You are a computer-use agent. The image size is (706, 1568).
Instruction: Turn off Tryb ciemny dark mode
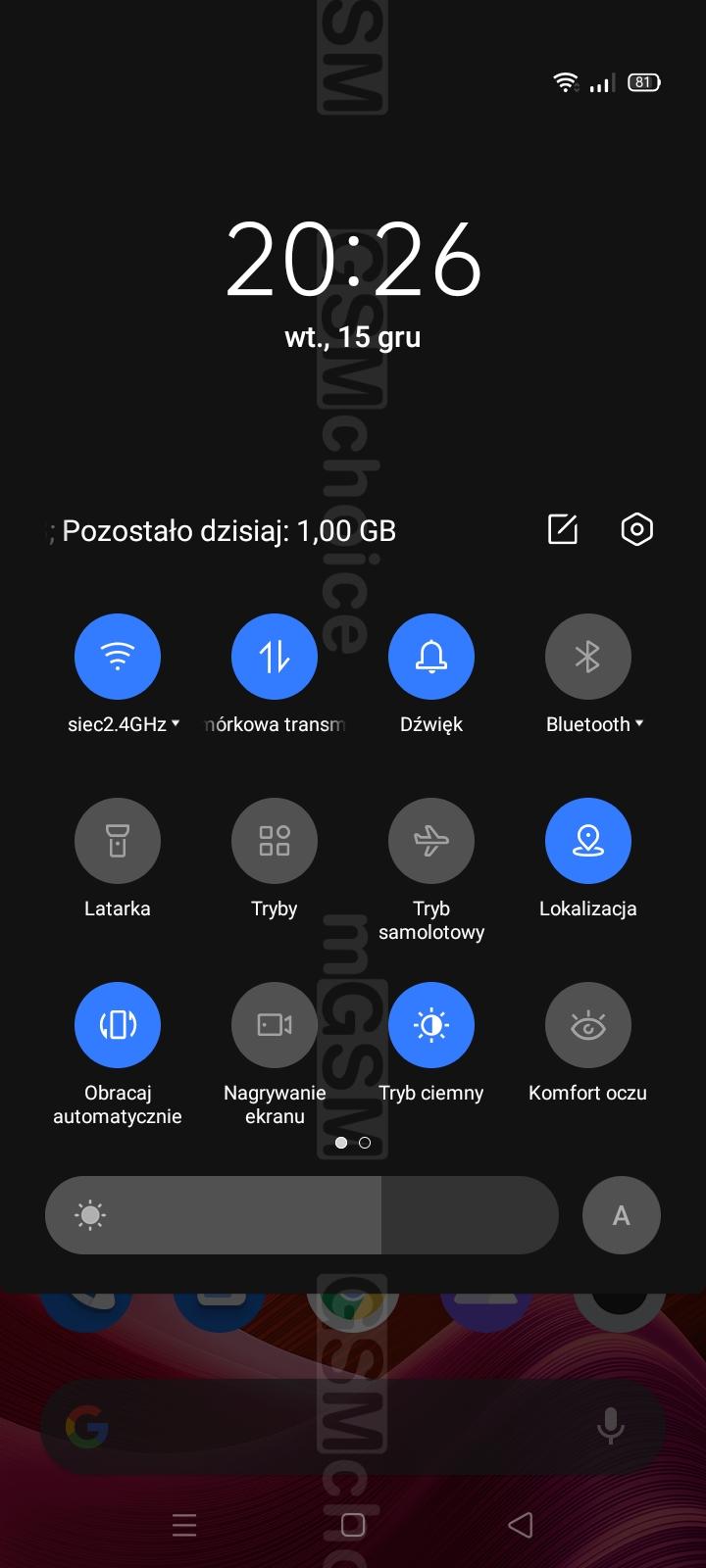point(431,1025)
